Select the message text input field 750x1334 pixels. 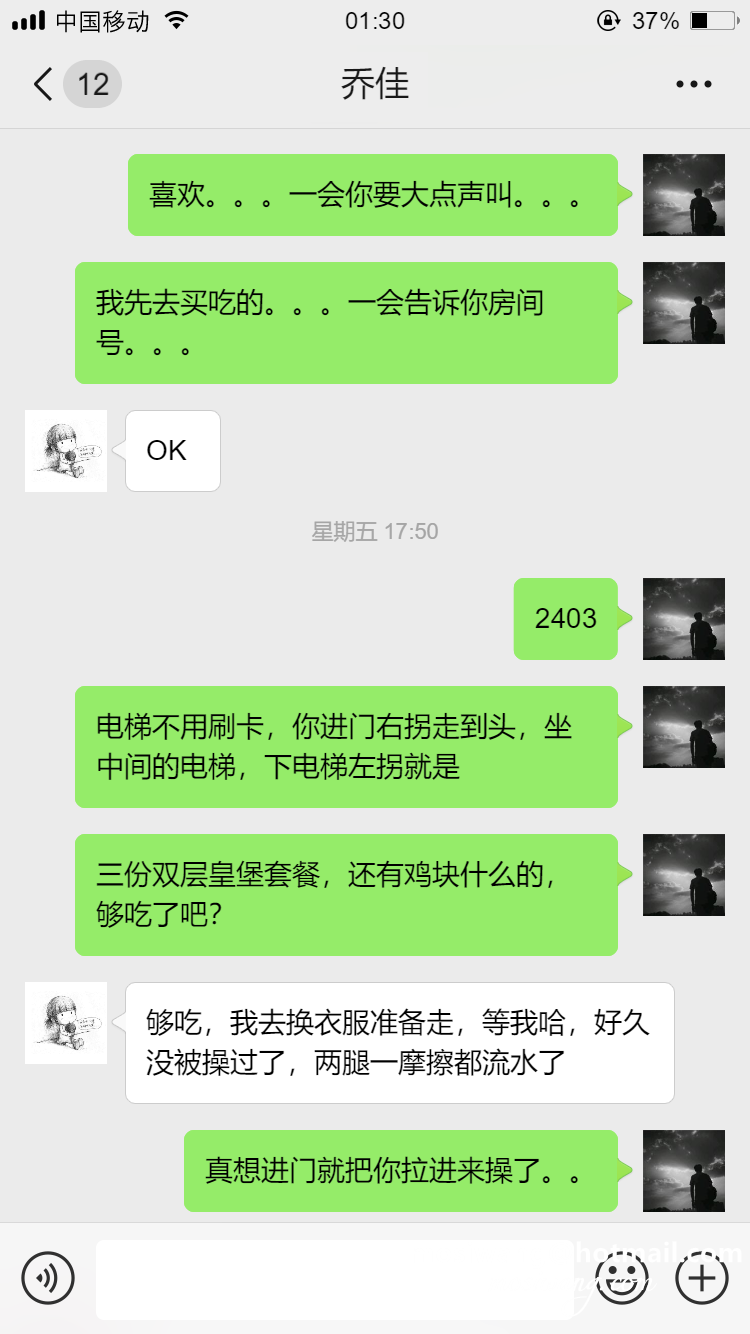pyautogui.click(x=335, y=1278)
